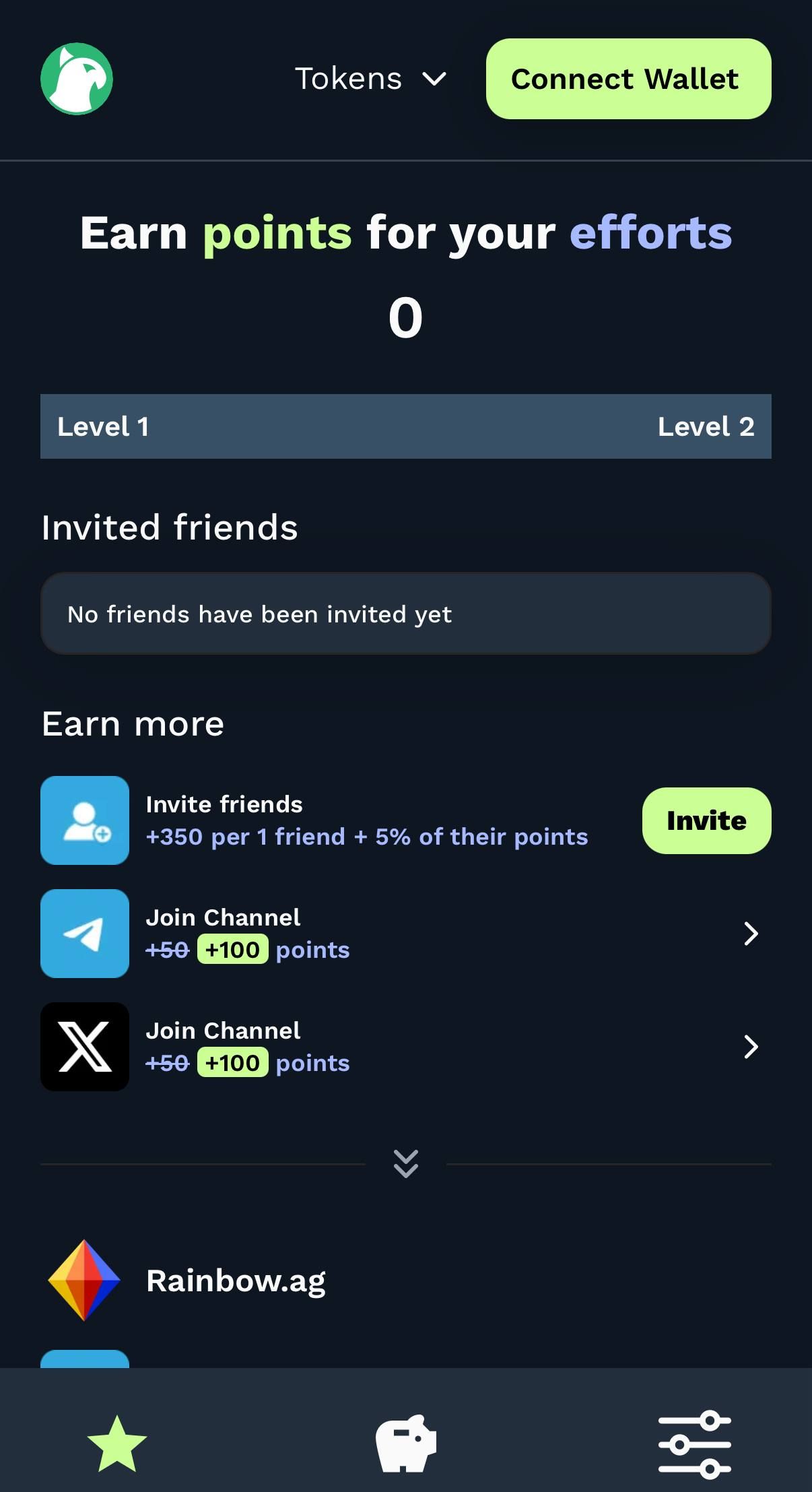Open the X Join Channel chevron
This screenshot has width=812, height=1492.
click(x=750, y=1046)
